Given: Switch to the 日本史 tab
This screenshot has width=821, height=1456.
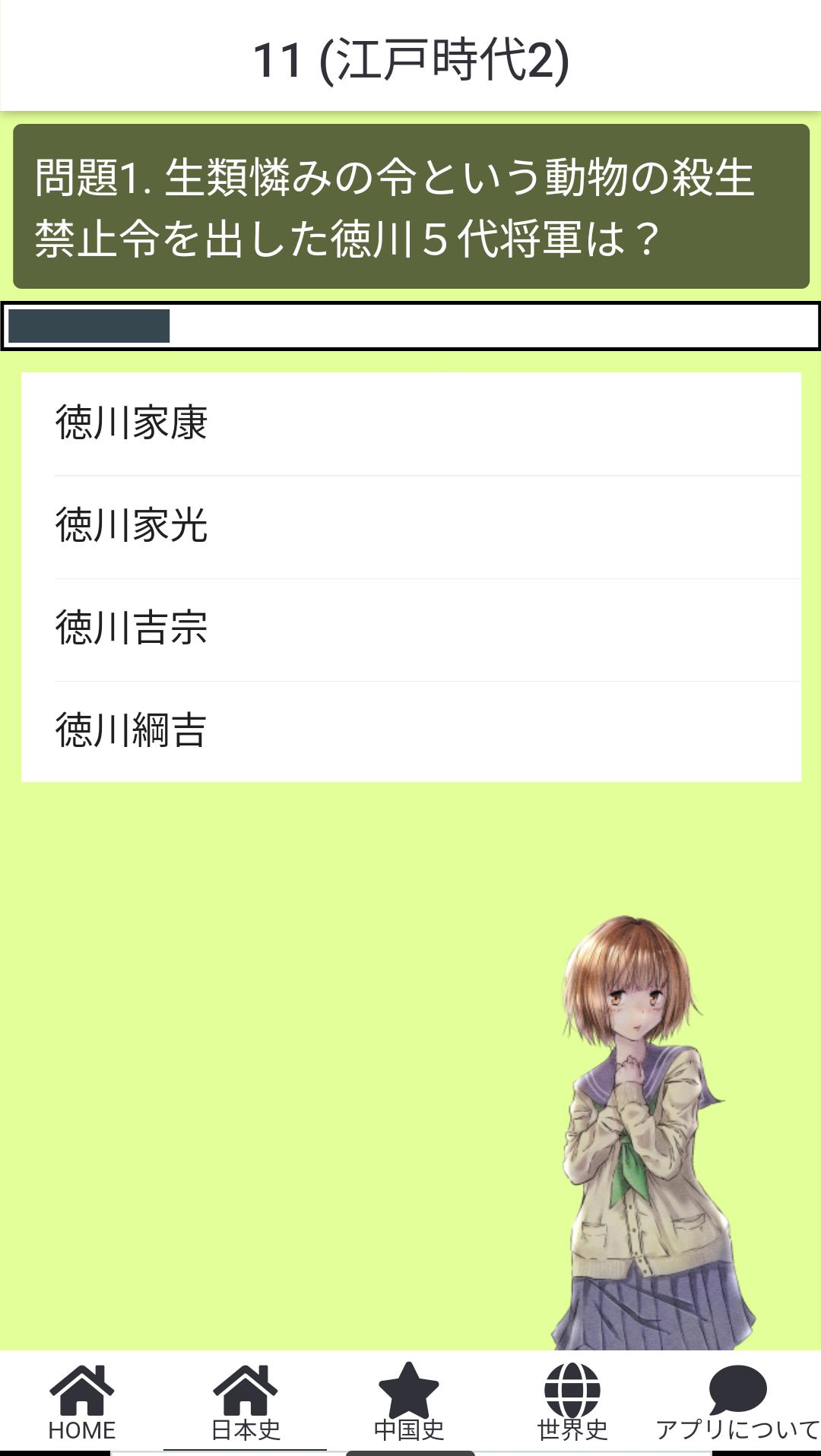Looking at the screenshot, I should click(246, 1403).
